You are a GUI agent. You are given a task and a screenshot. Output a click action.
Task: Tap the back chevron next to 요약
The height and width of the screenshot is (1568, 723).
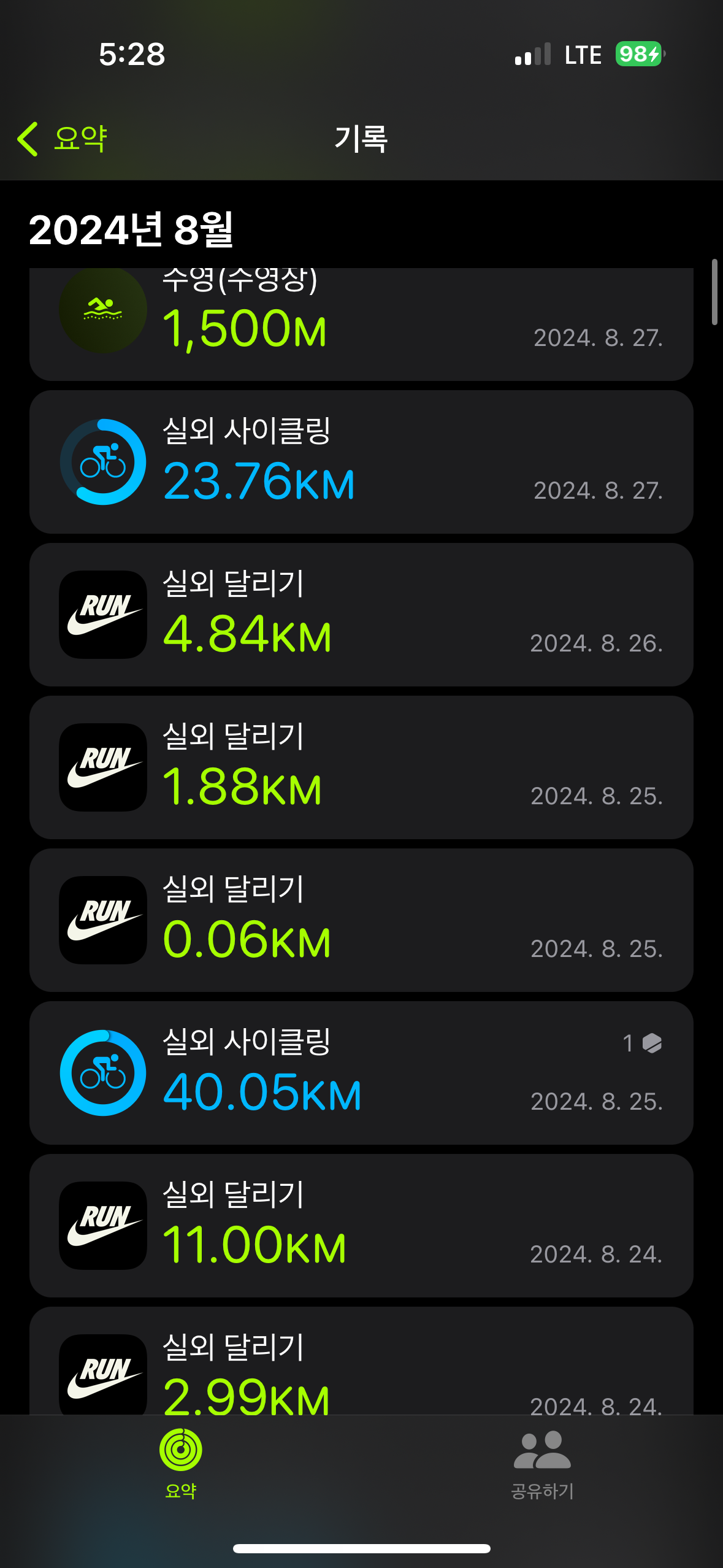pyautogui.click(x=26, y=139)
